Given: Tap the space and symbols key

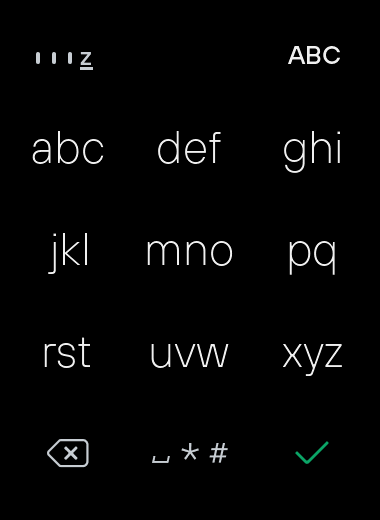Looking at the screenshot, I should coord(190,453).
